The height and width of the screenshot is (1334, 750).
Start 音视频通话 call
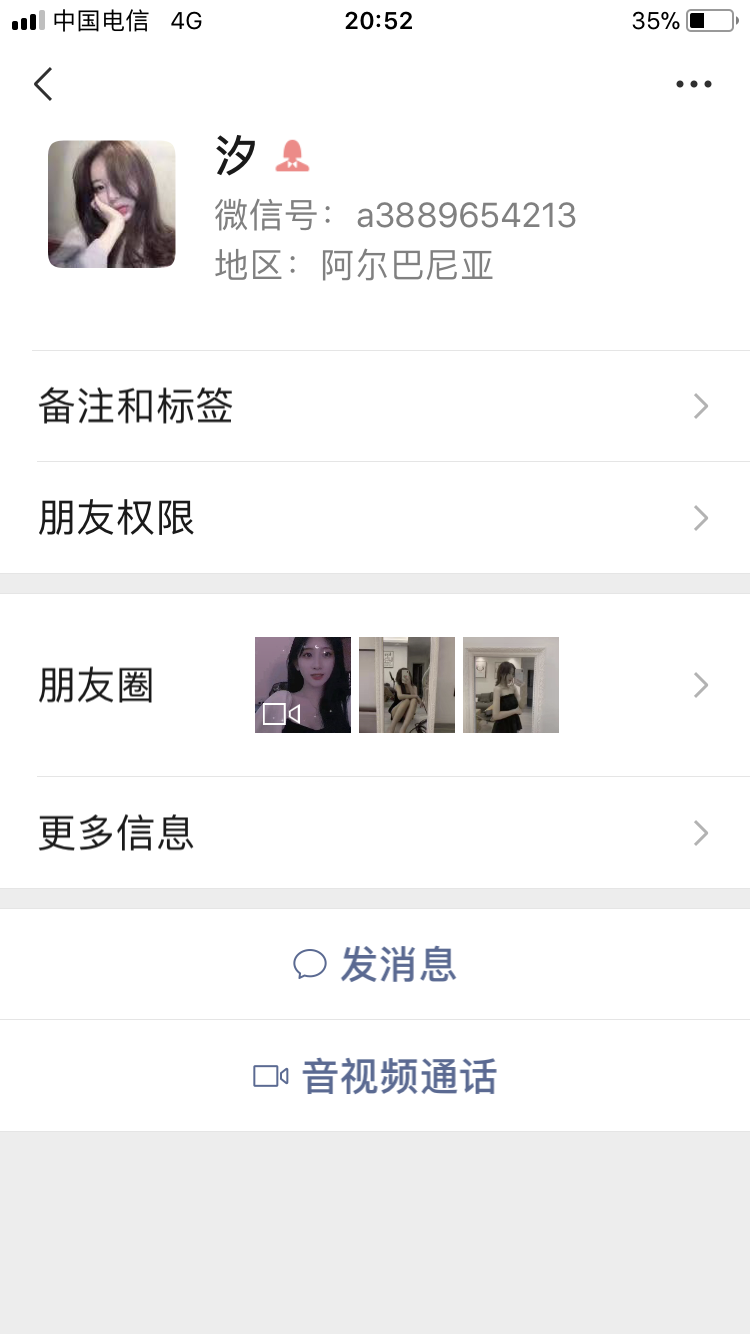tap(375, 1077)
